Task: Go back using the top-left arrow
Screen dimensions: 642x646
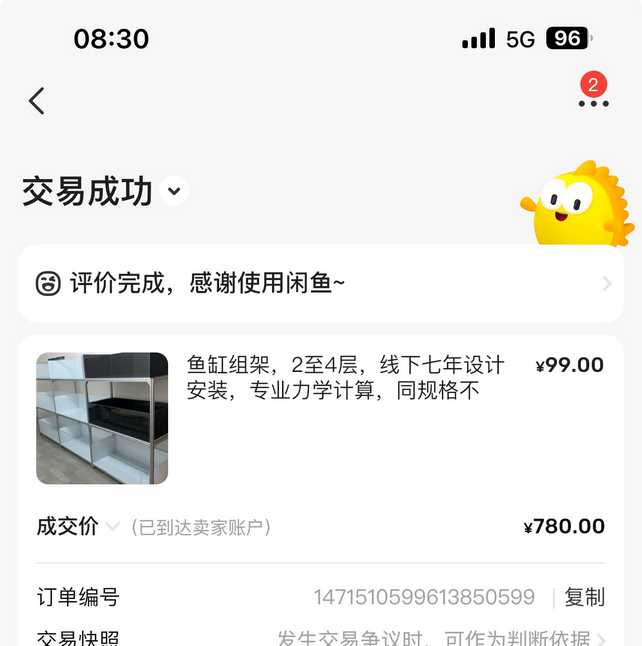Action: [37, 101]
